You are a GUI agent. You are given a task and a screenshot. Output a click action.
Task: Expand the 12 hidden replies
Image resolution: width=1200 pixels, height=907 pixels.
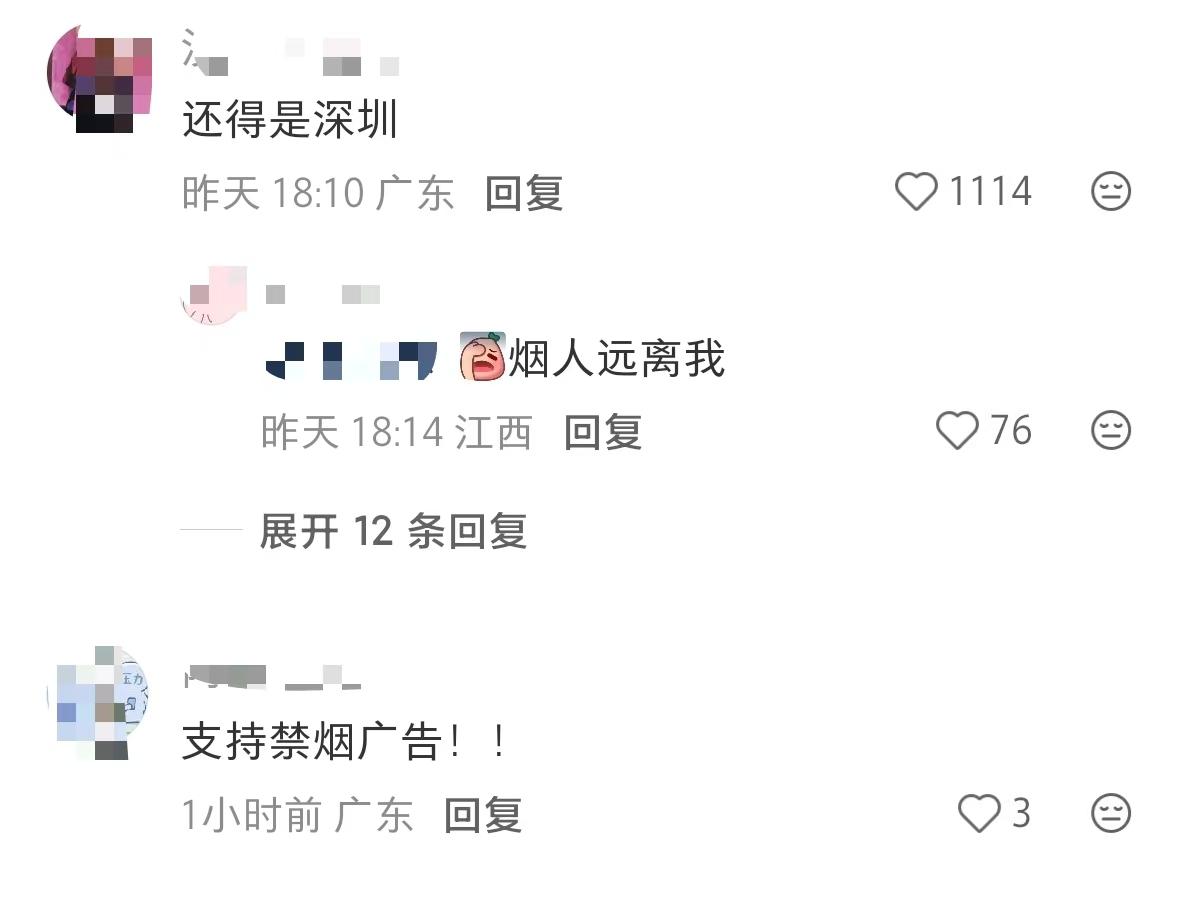click(392, 531)
